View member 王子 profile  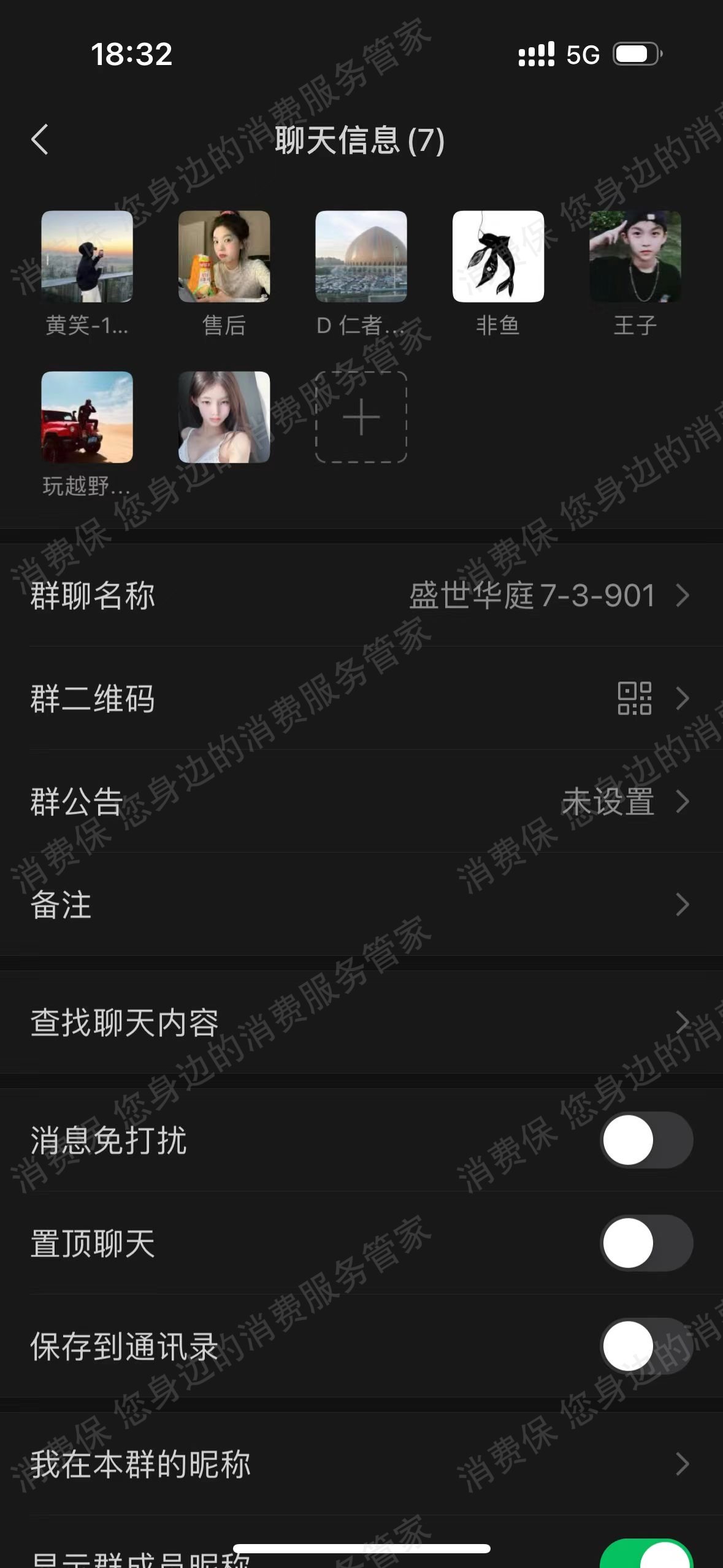coord(635,256)
